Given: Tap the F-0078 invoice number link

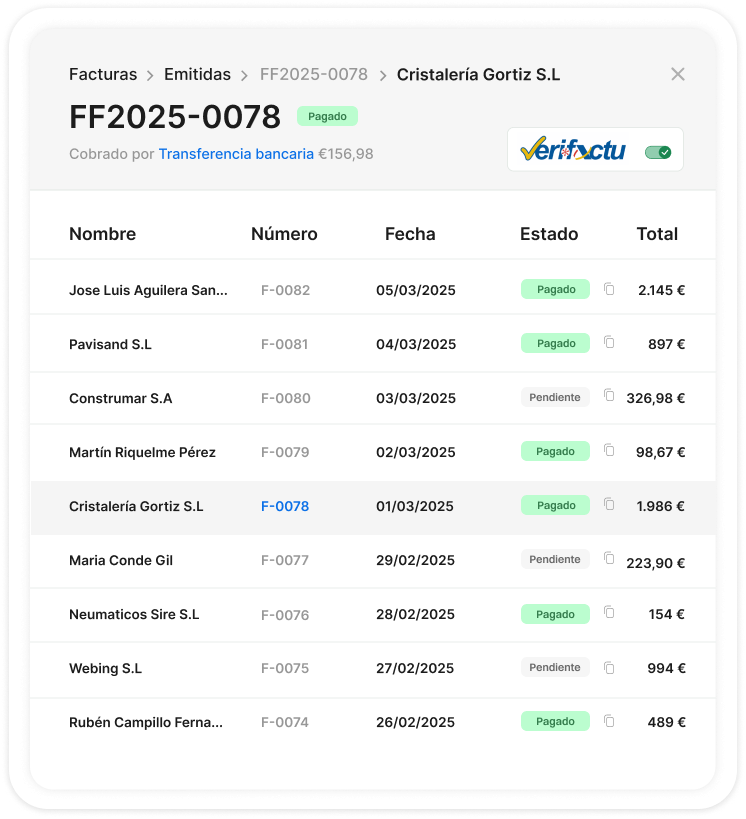Looking at the screenshot, I should click(285, 507).
